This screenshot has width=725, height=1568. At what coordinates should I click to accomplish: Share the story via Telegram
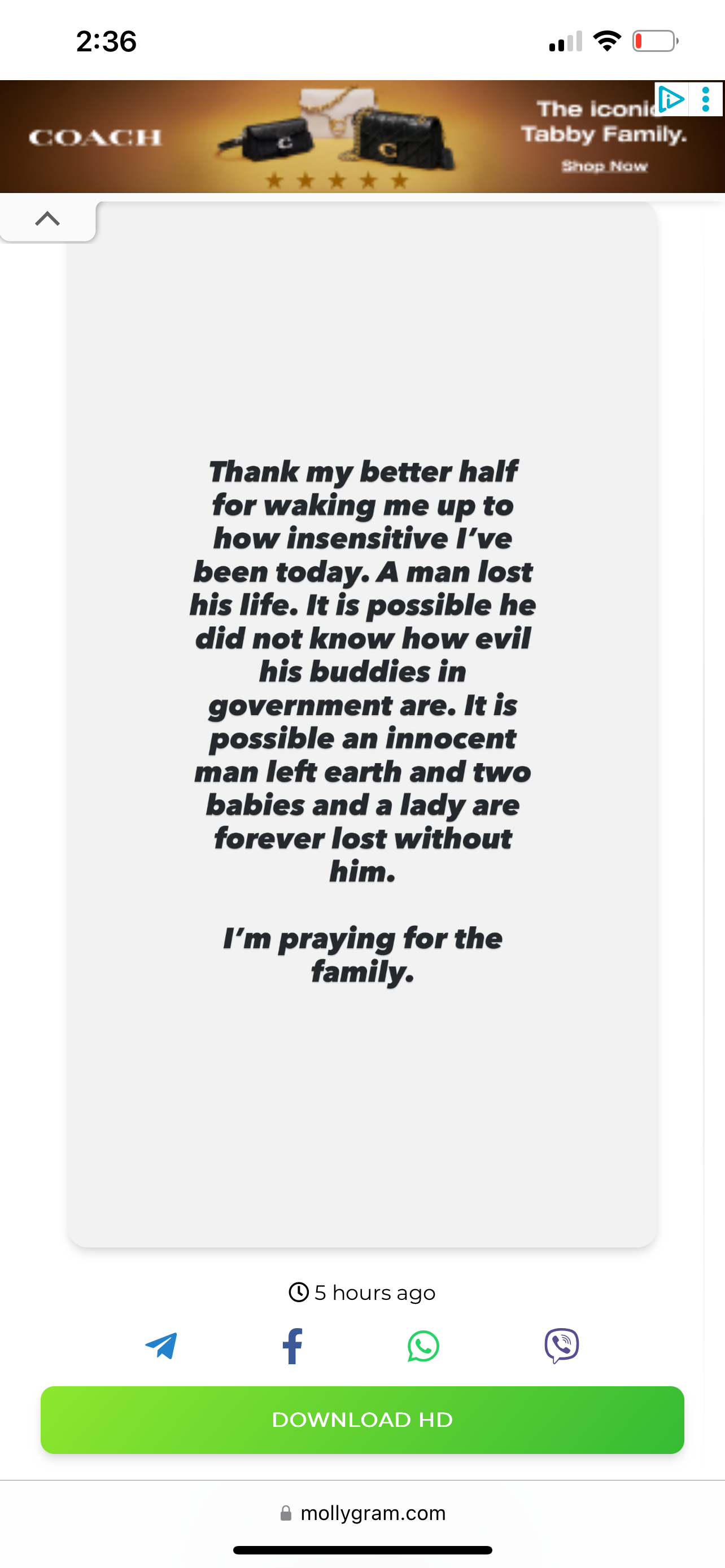click(x=161, y=1346)
